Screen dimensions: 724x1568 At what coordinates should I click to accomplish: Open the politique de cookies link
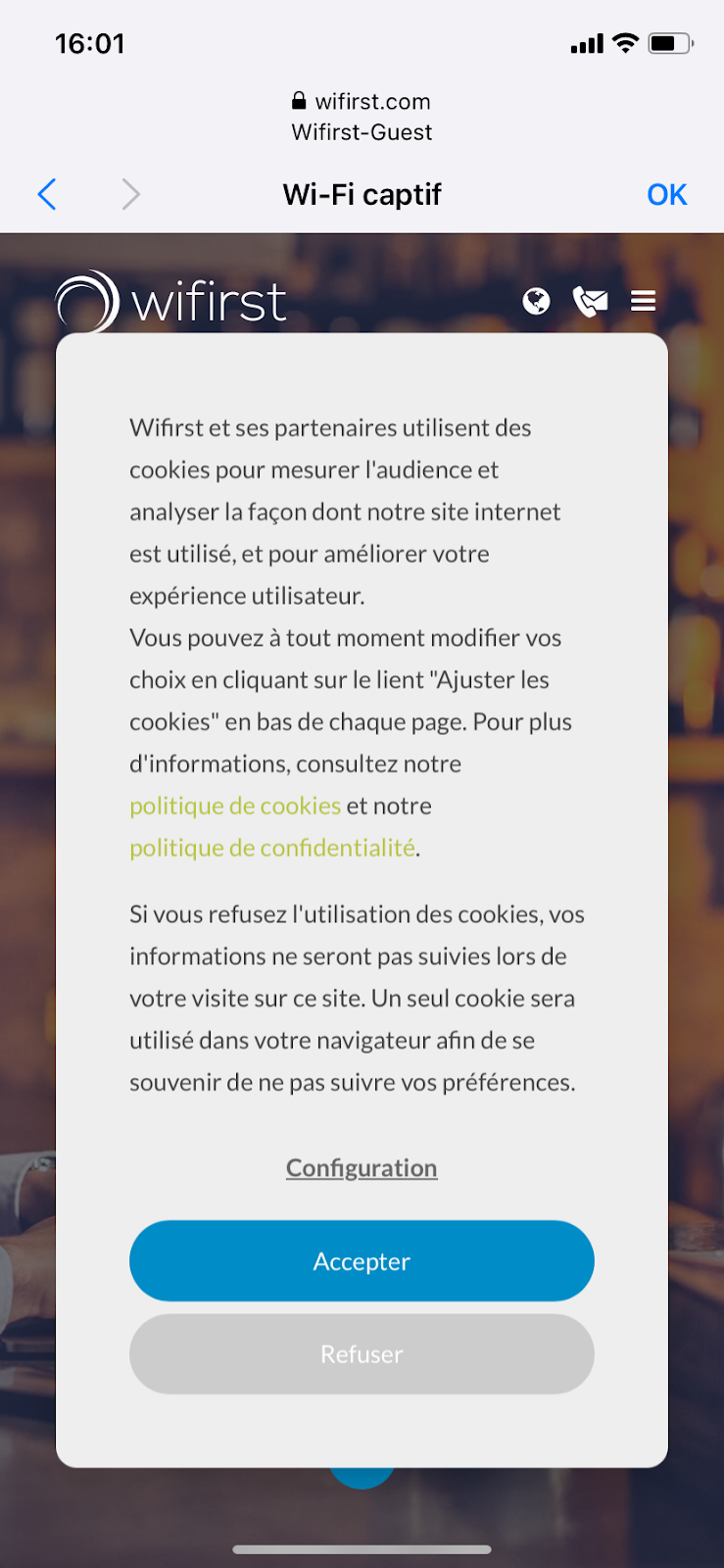(235, 806)
